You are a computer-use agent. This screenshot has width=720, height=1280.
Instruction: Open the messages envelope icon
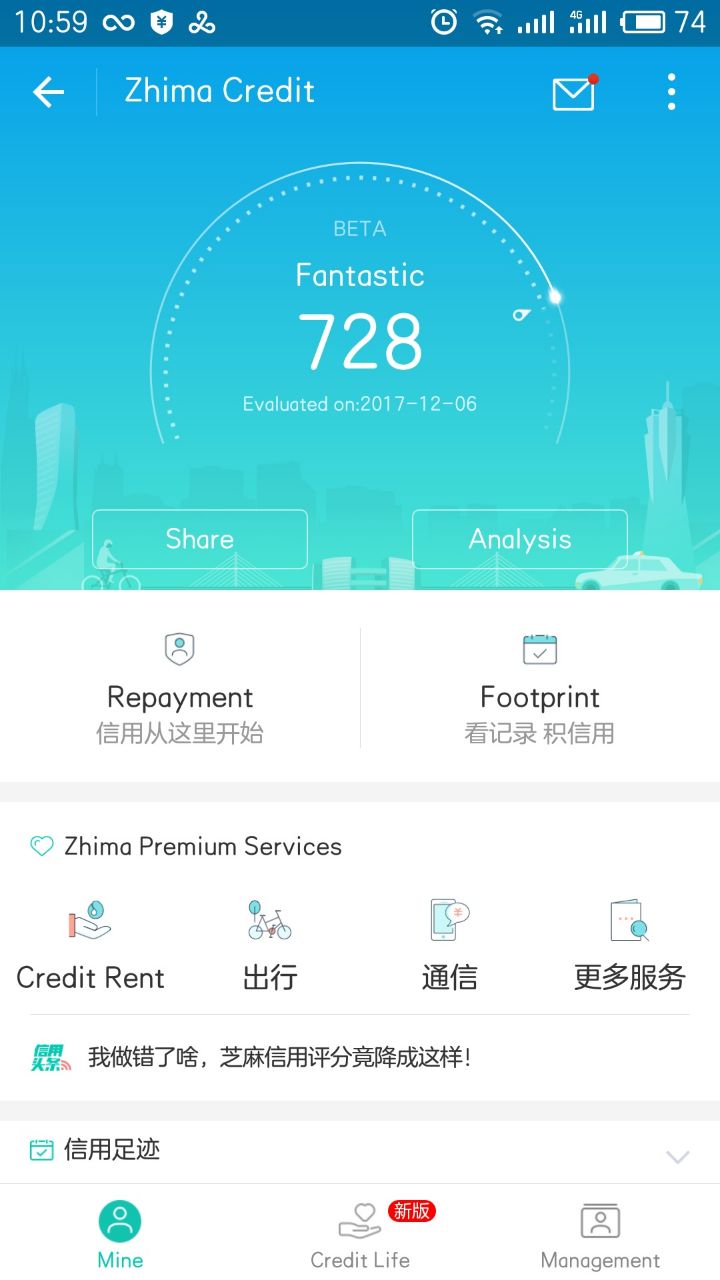click(573, 93)
